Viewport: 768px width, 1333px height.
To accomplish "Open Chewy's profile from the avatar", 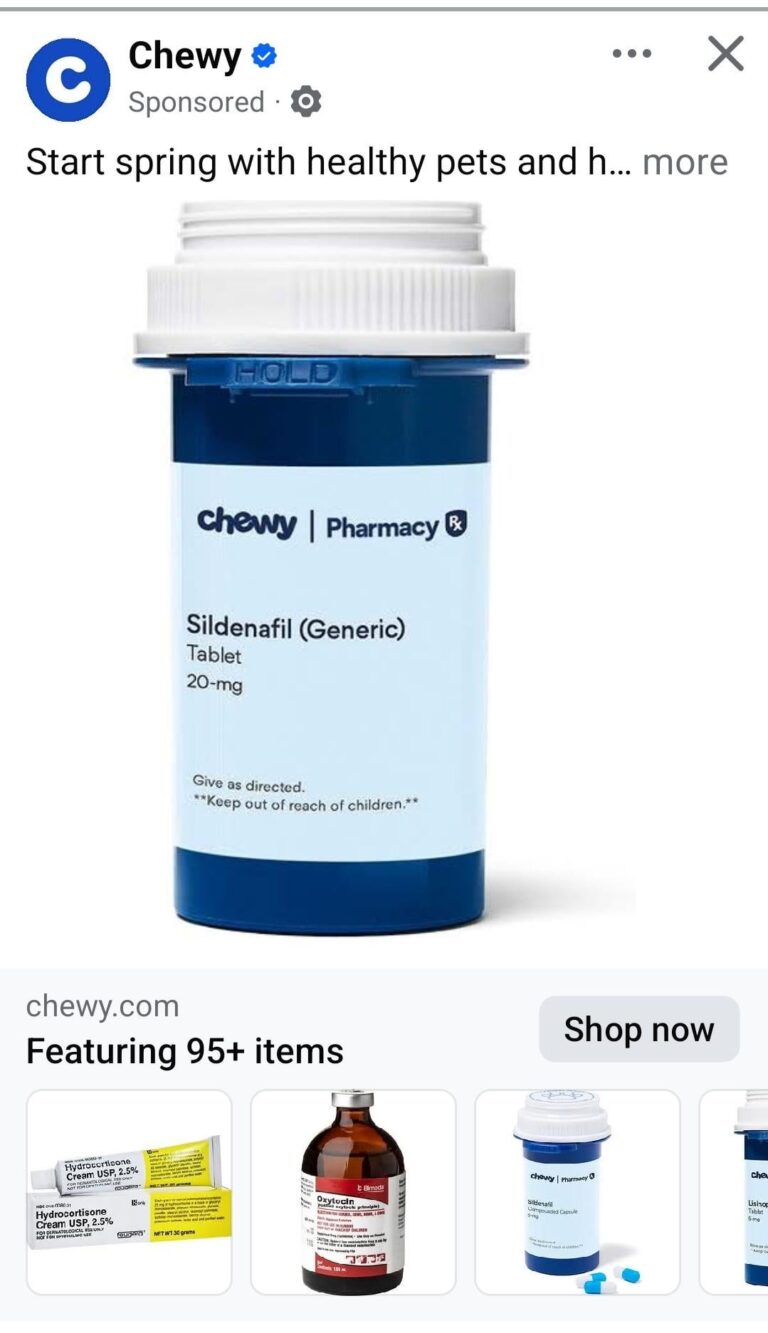I will (67, 80).
